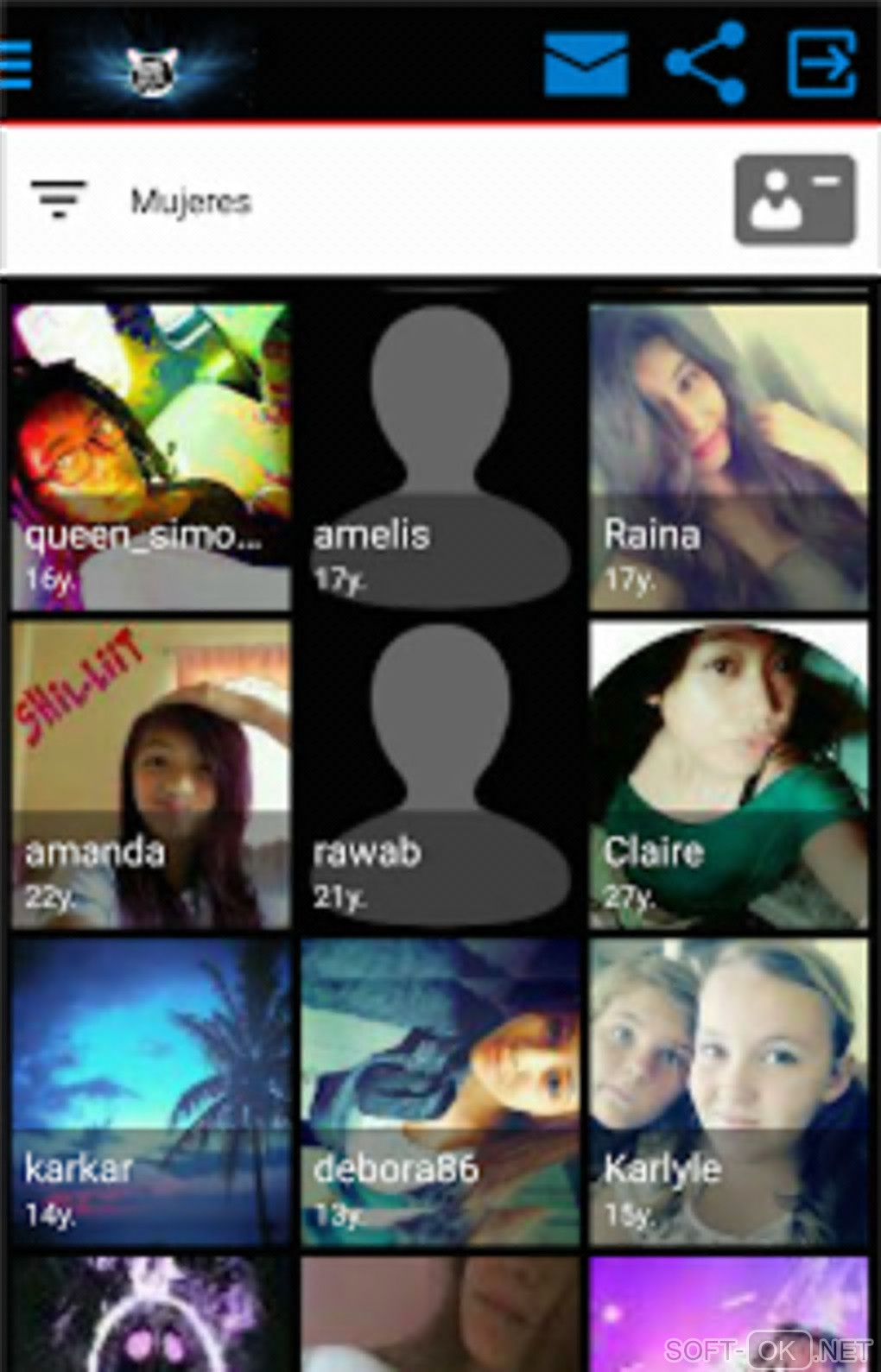This screenshot has width=881, height=1372.
Task: Open the profile card button
Action: [795, 200]
